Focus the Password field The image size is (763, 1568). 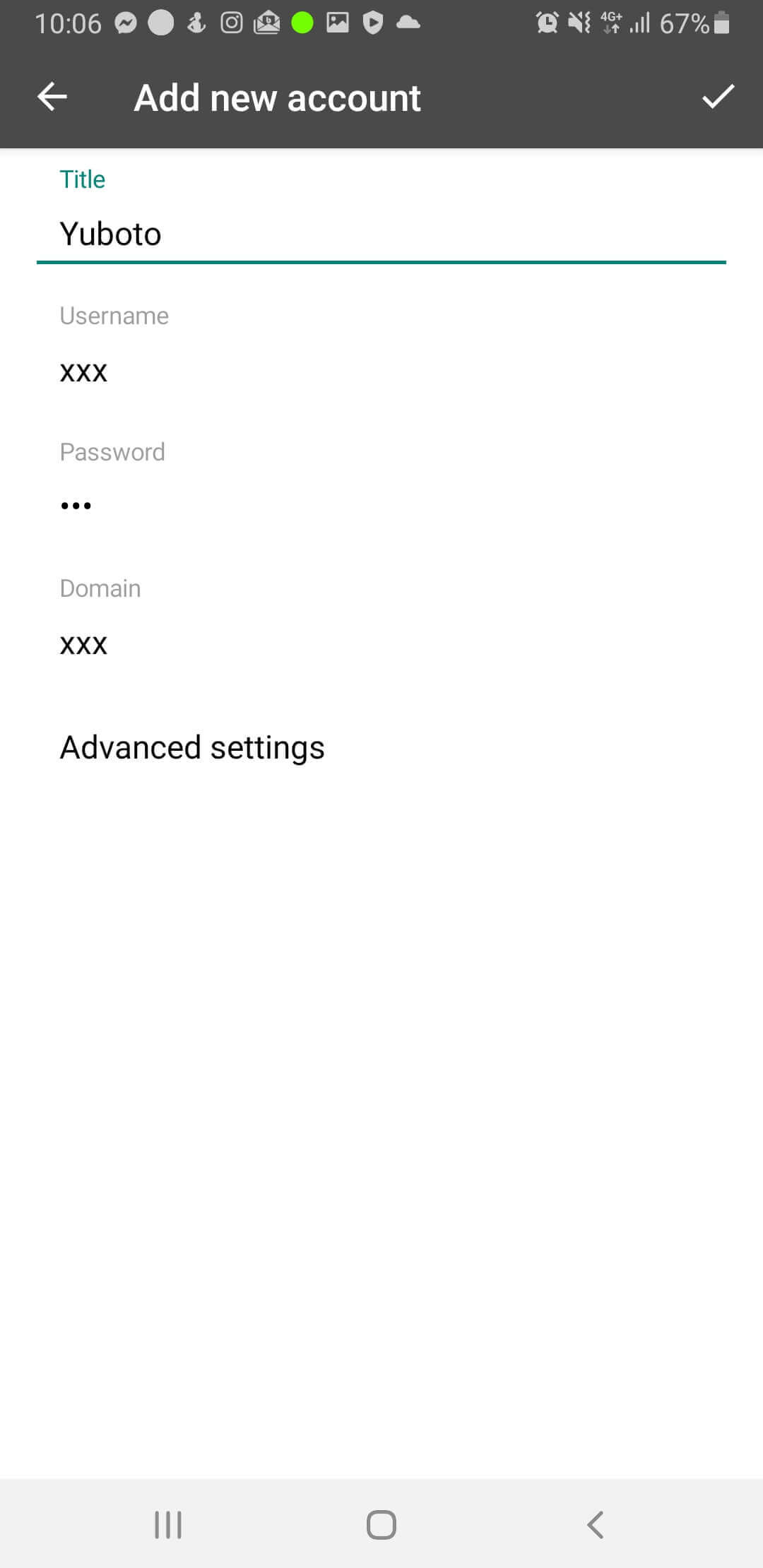(x=381, y=506)
